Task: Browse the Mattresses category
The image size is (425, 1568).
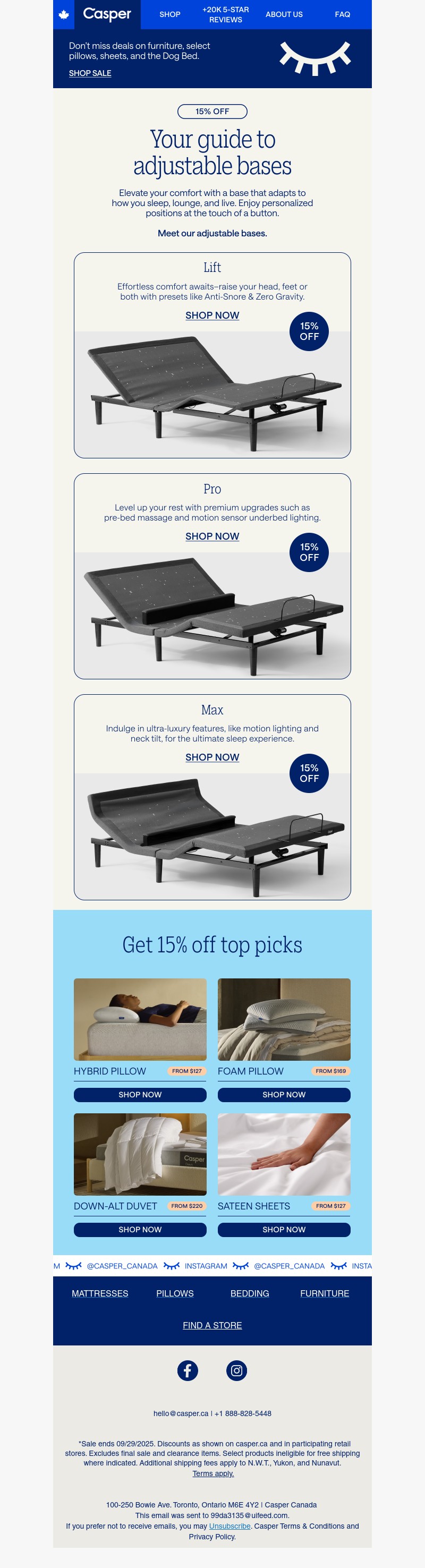Action: click(x=100, y=1293)
